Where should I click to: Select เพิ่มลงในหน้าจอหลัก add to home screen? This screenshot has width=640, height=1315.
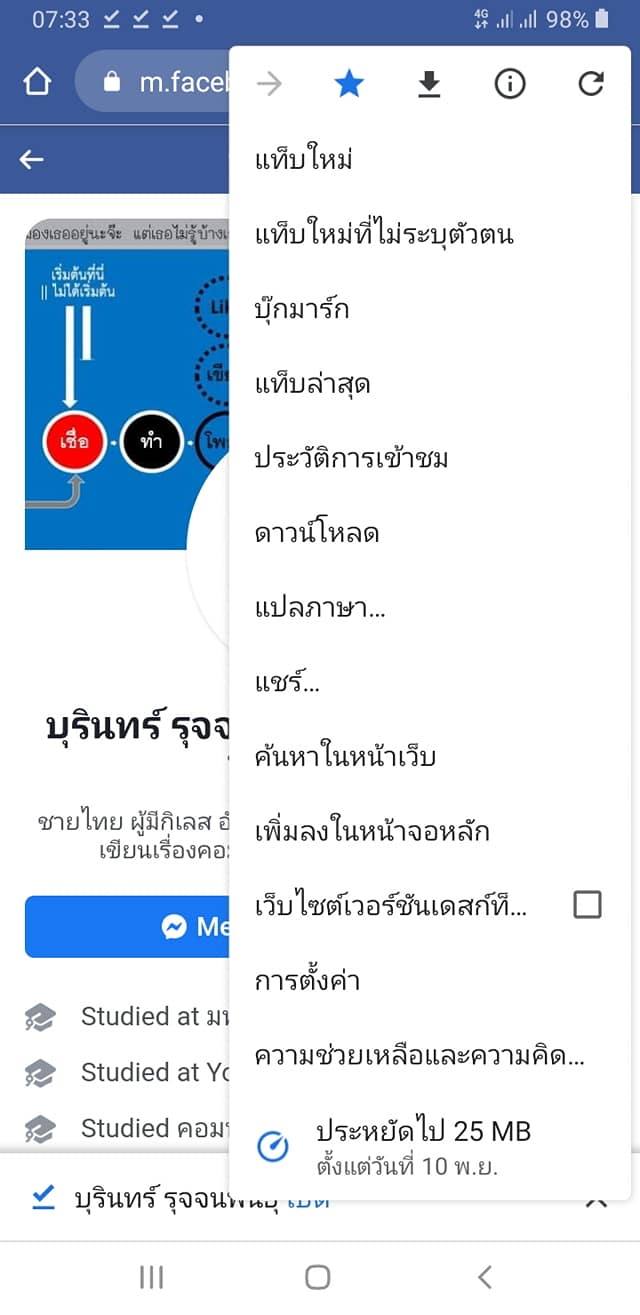click(x=372, y=831)
